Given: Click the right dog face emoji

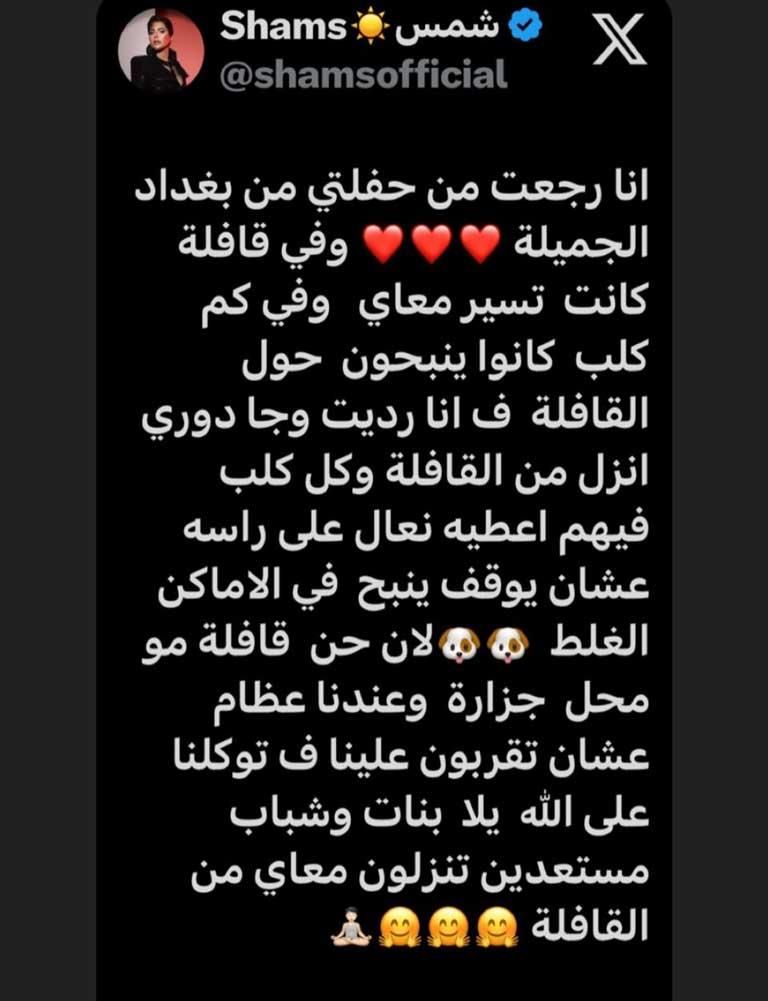Looking at the screenshot, I should (507, 644).
